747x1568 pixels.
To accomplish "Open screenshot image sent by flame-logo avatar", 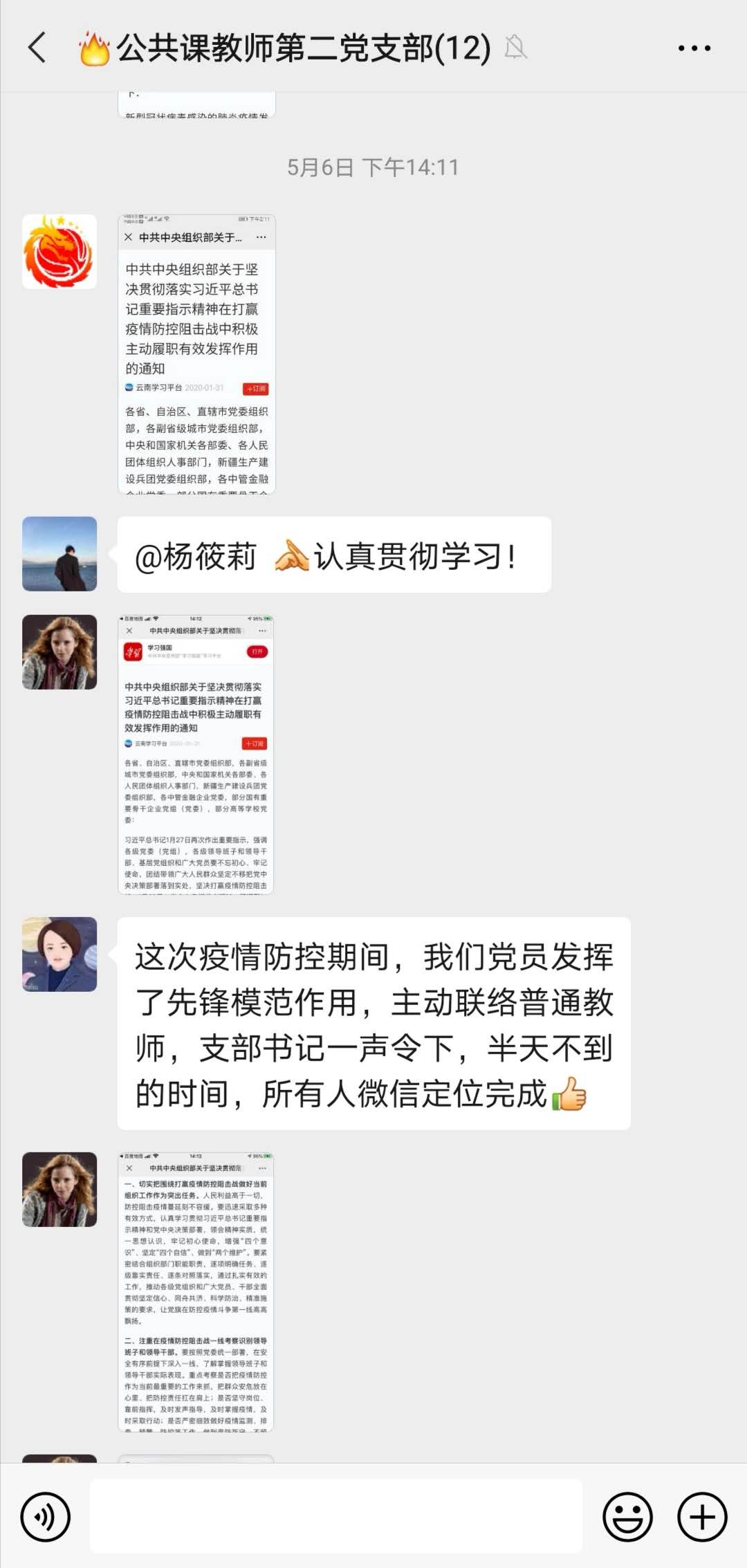I will (196, 354).
